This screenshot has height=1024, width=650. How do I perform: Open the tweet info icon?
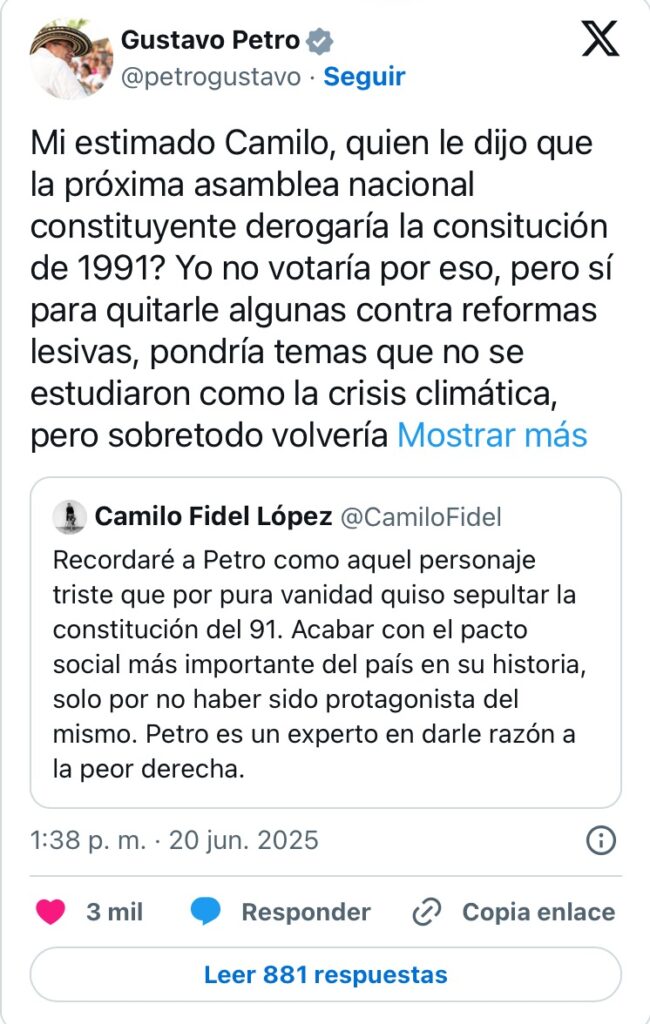click(600, 840)
